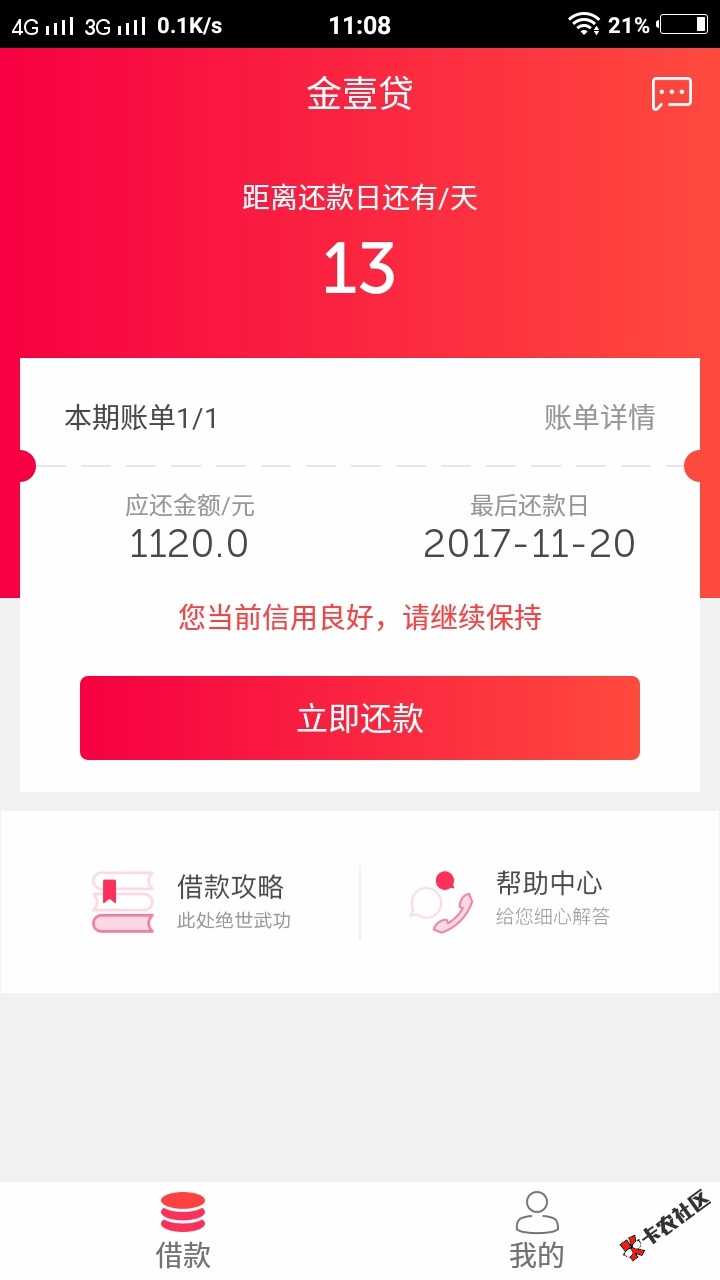Tap the 立即还款 repay now button
This screenshot has height=1280, width=720.
360,718
